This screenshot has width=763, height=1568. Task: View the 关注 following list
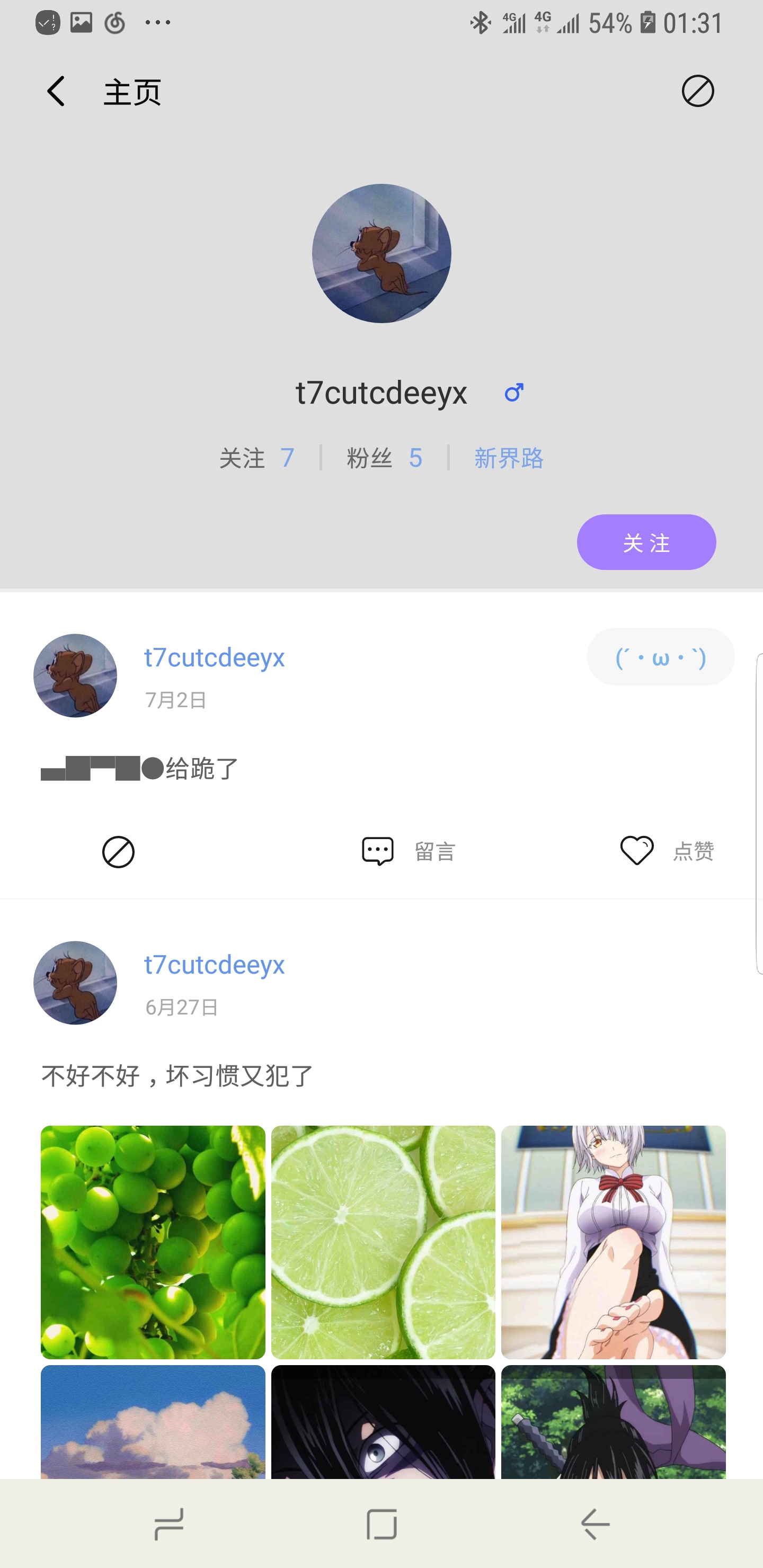click(257, 458)
